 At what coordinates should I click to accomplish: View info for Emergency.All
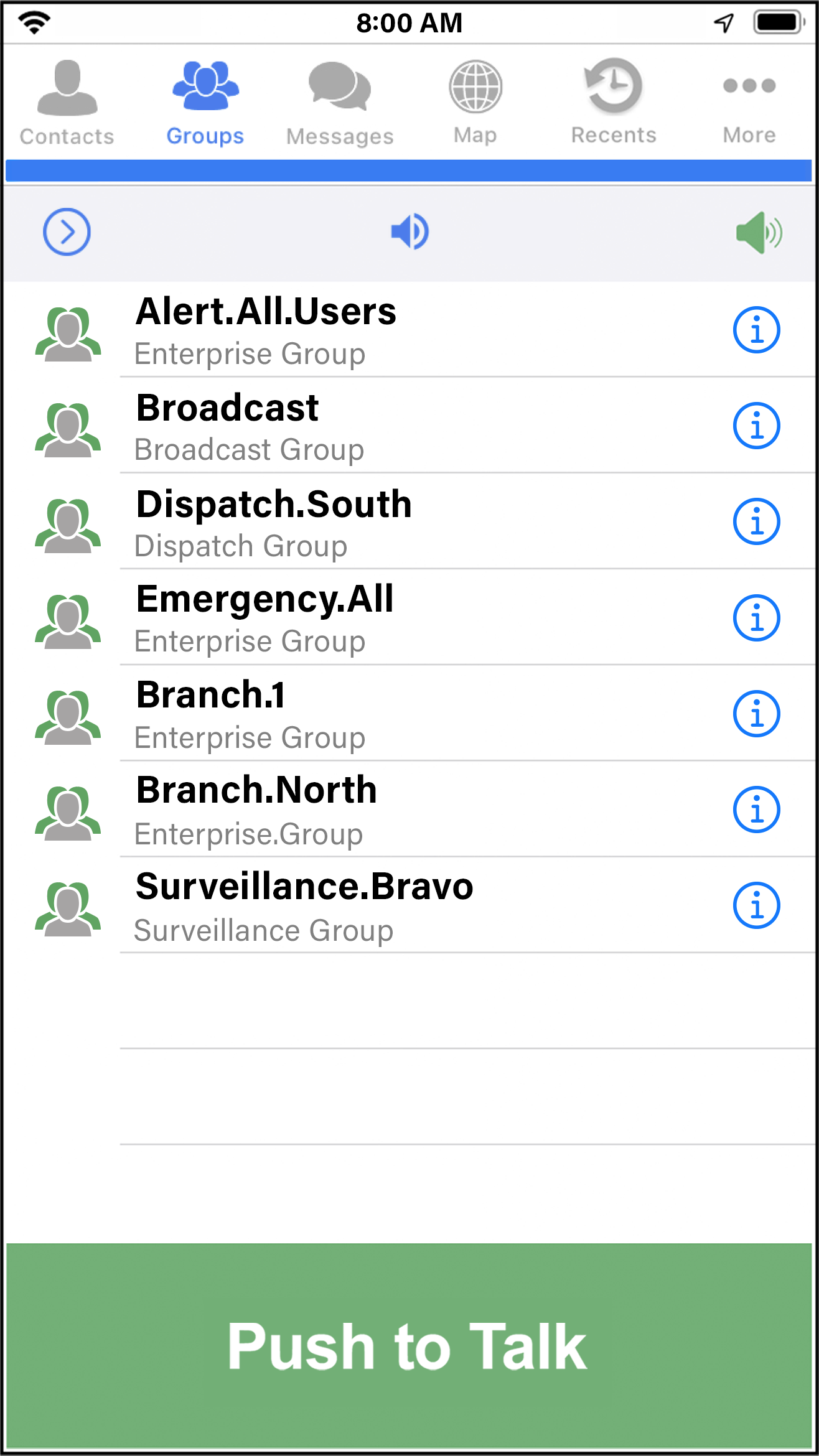756,618
